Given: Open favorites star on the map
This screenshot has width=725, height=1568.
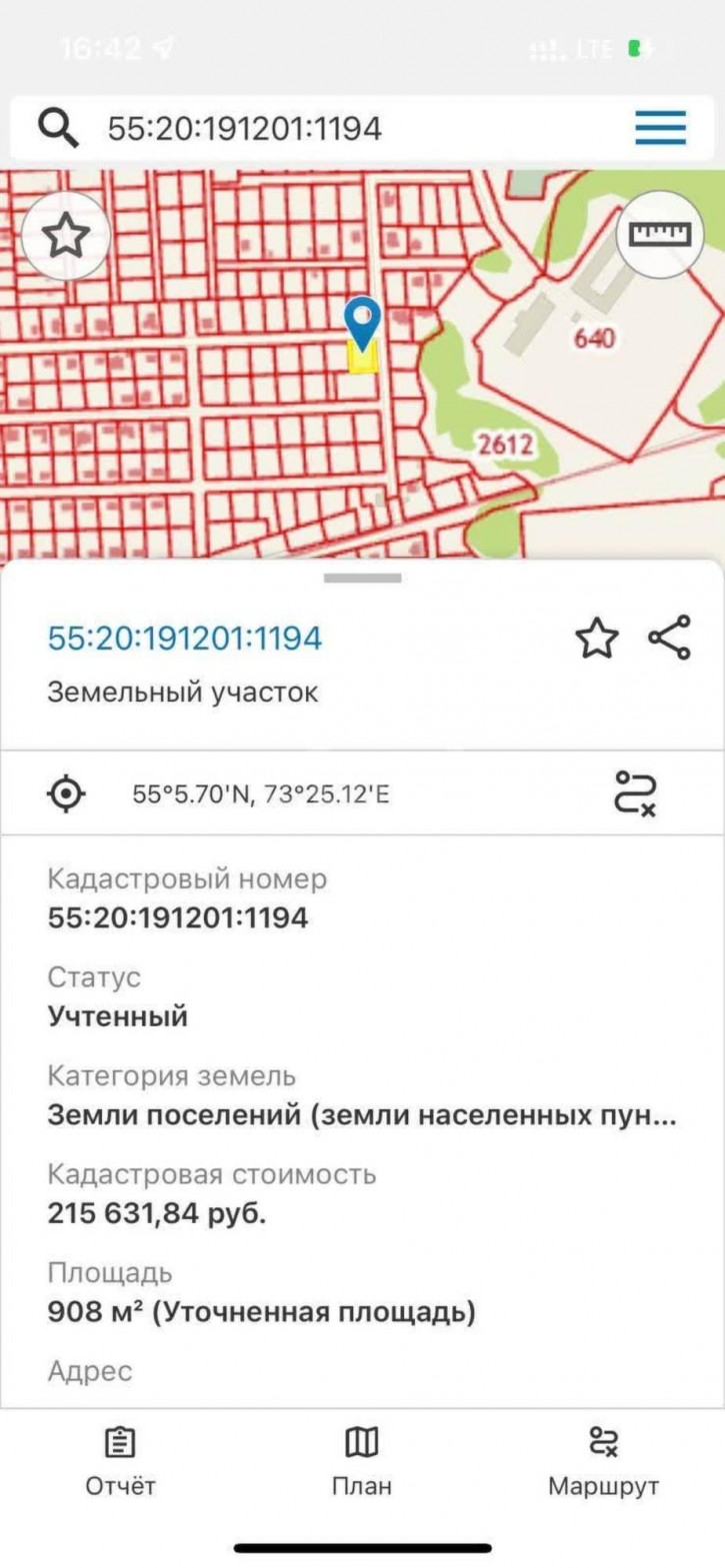Looking at the screenshot, I should (x=65, y=236).
